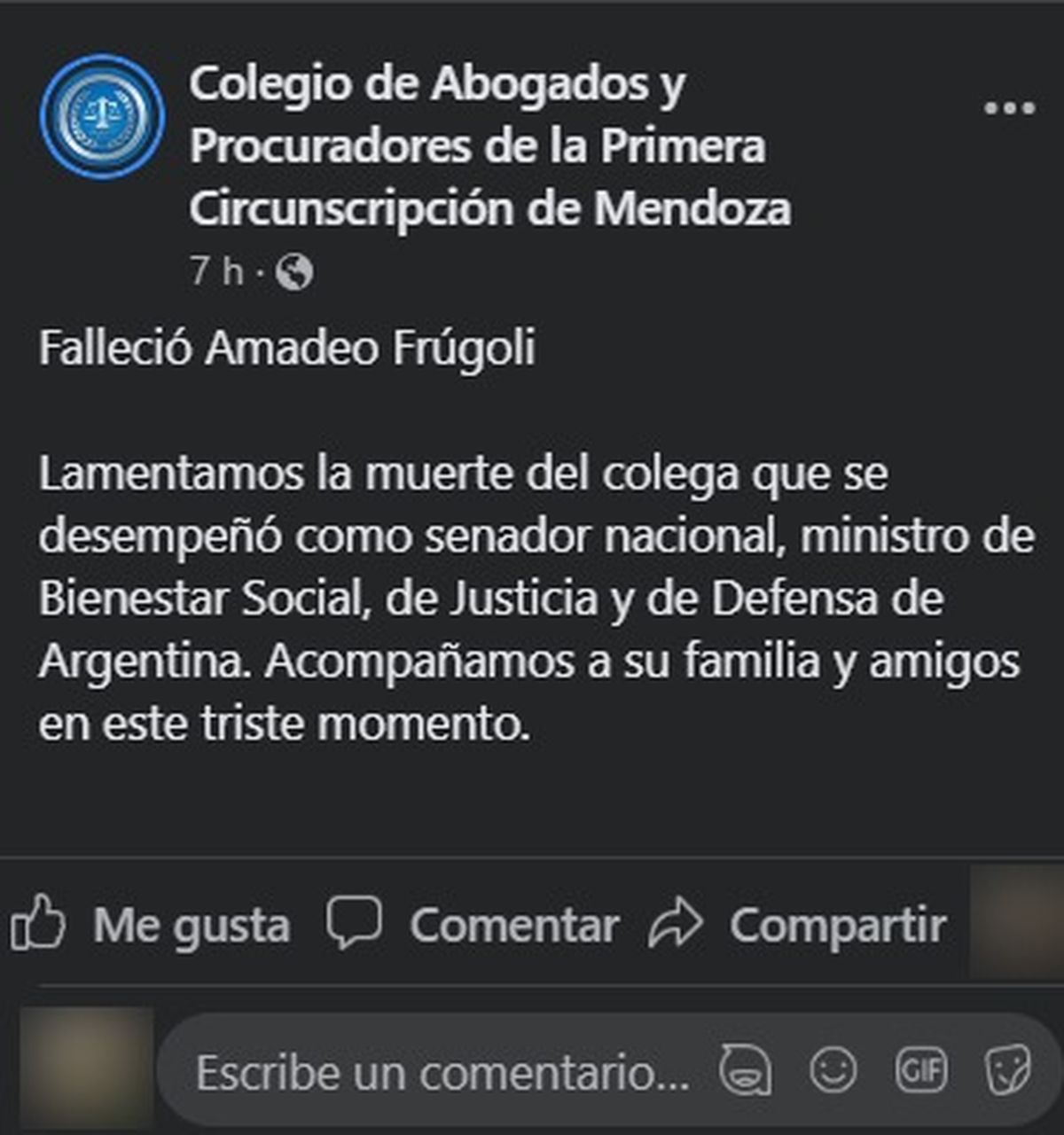Viewport: 1064px width, 1135px height.
Task: Open the emoji picker in comment box
Action: [833, 1070]
